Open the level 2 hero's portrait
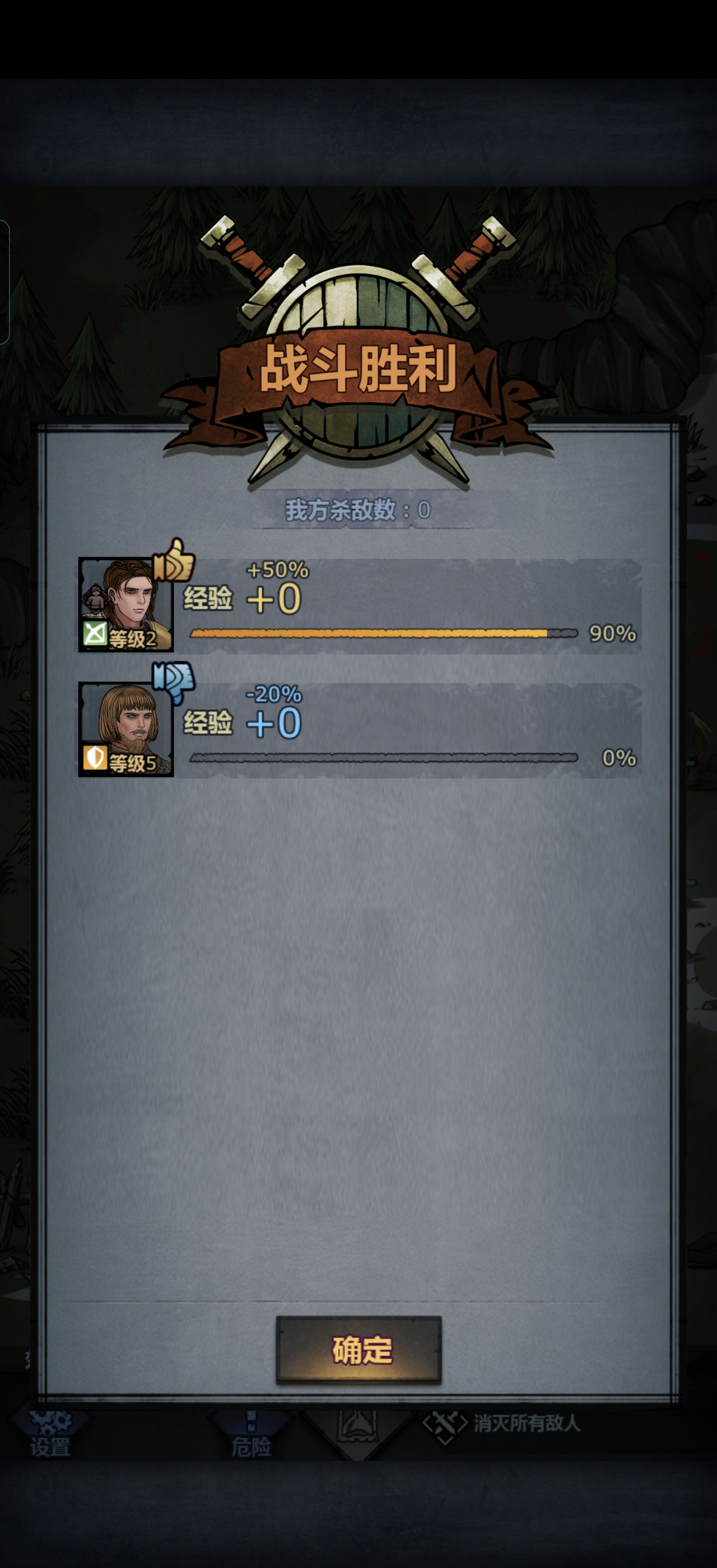The height and width of the screenshot is (1568, 717). tap(126, 604)
